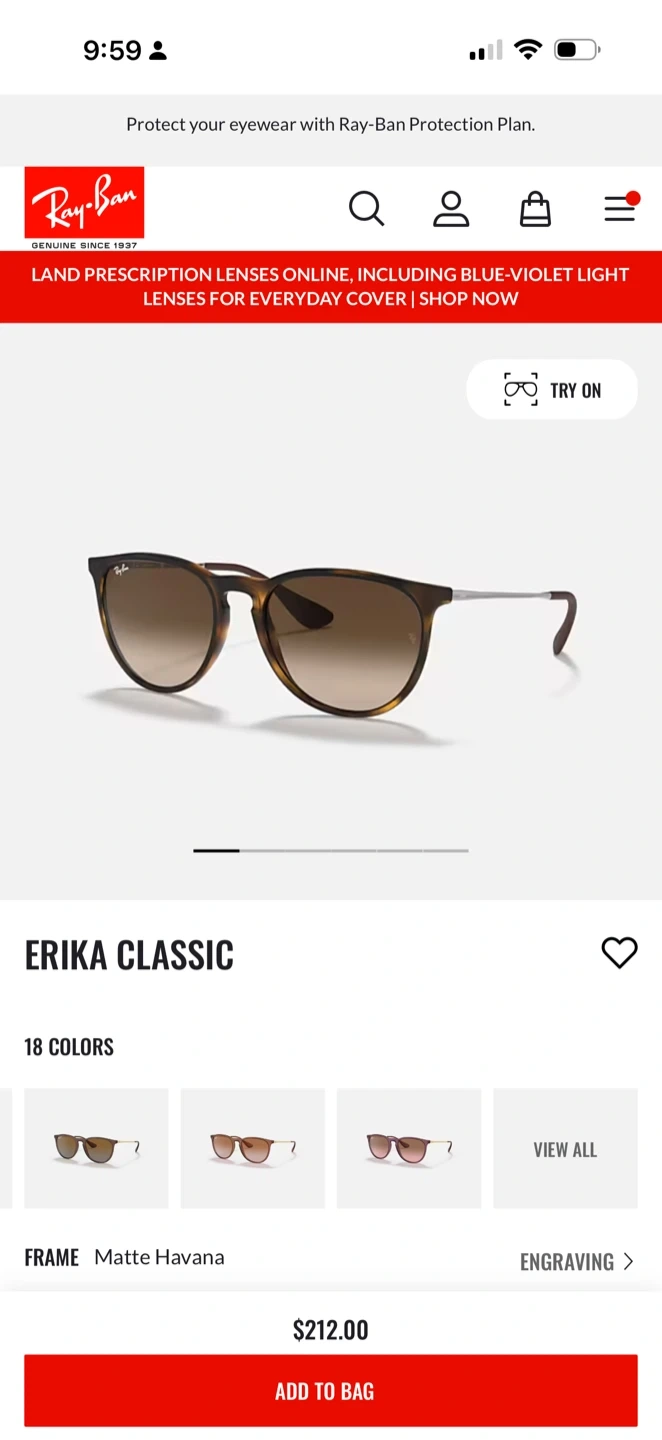Viewport: 662px width, 1440px height.
Task: Add the sunglasses to bag
Action: click(x=331, y=1391)
